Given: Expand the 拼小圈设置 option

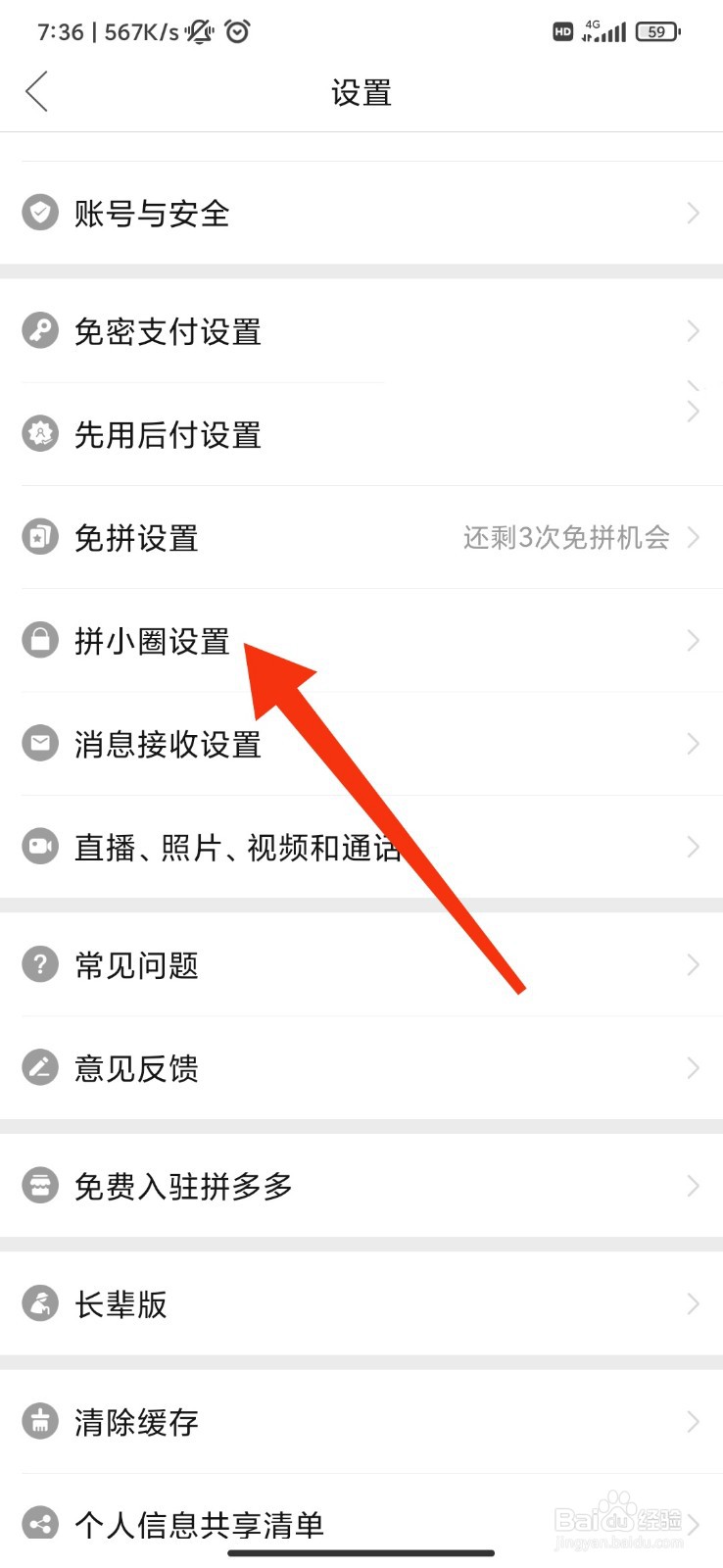Looking at the screenshot, I should [692, 640].
